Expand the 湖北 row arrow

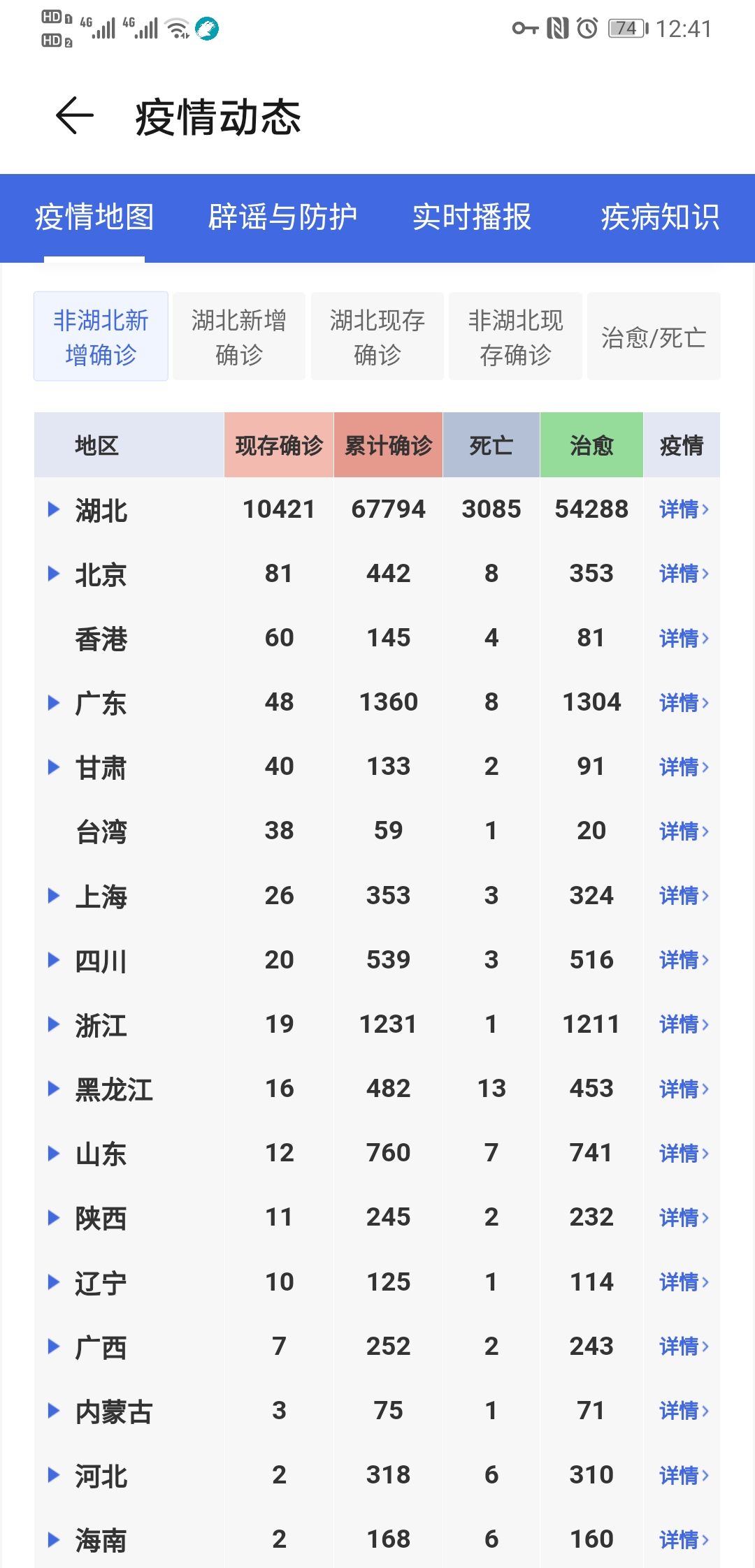(x=54, y=509)
